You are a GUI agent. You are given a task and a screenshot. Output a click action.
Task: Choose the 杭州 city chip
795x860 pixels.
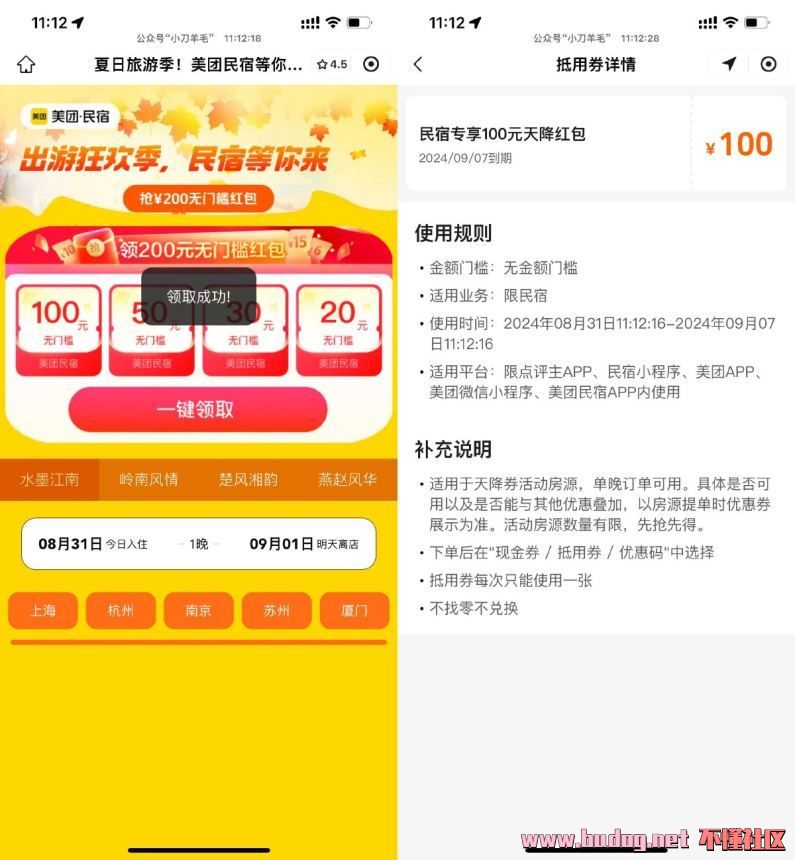pos(121,610)
